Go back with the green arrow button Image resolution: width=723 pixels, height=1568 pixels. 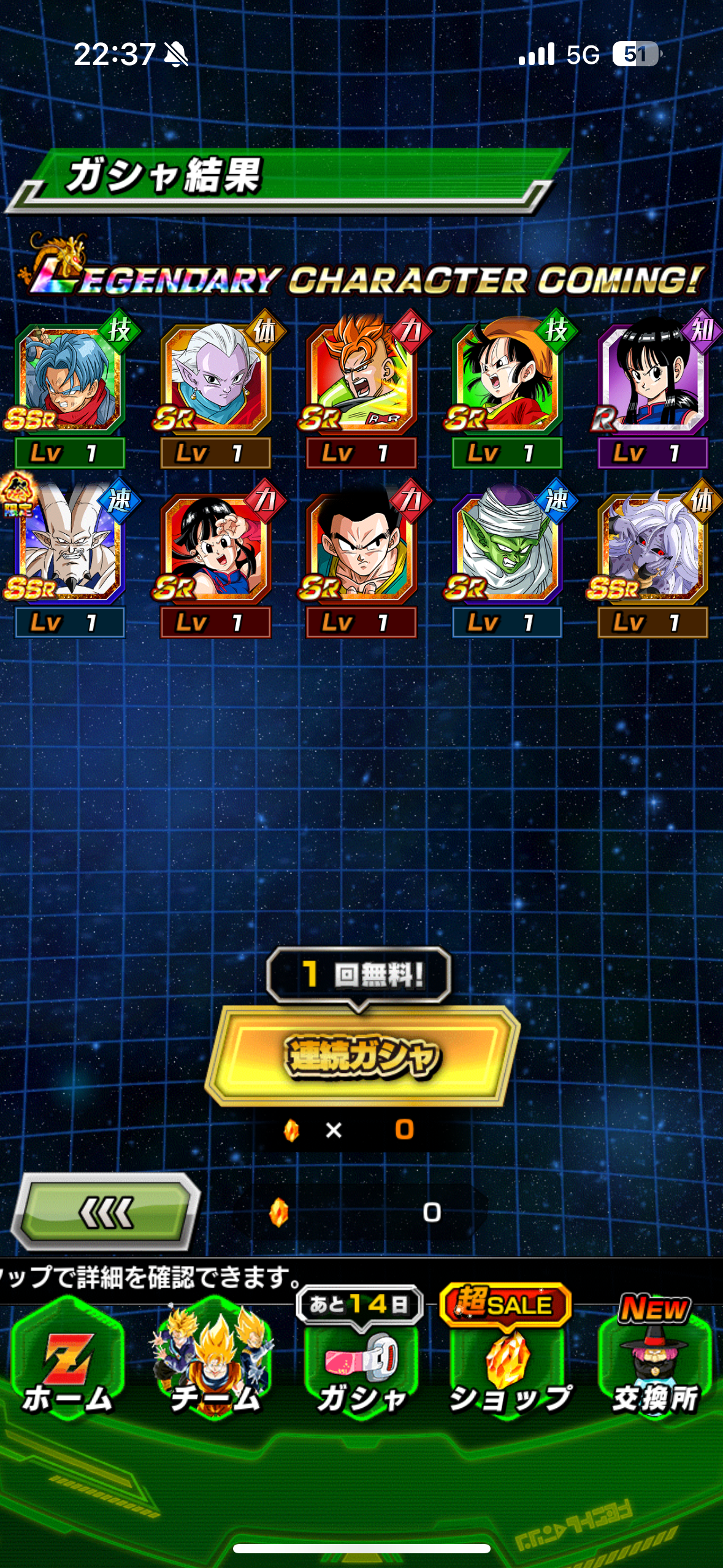pos(106,1212)
